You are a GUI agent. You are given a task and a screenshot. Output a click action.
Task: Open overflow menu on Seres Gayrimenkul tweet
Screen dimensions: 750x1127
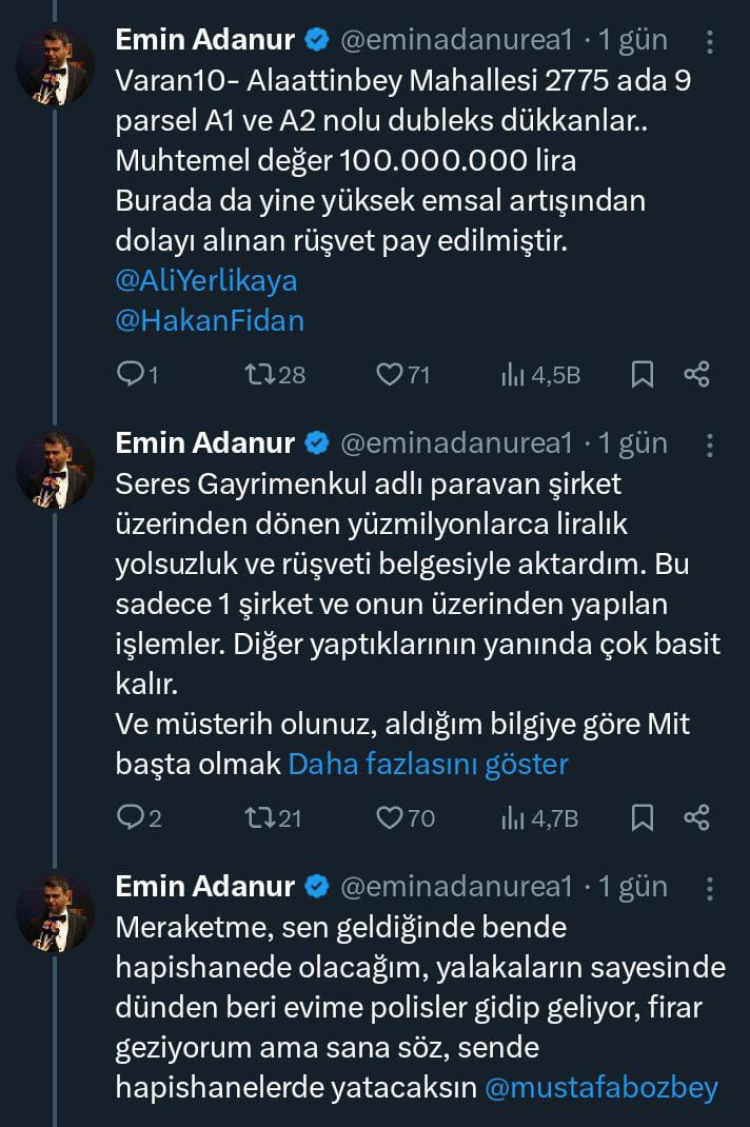tap(709, 444)
